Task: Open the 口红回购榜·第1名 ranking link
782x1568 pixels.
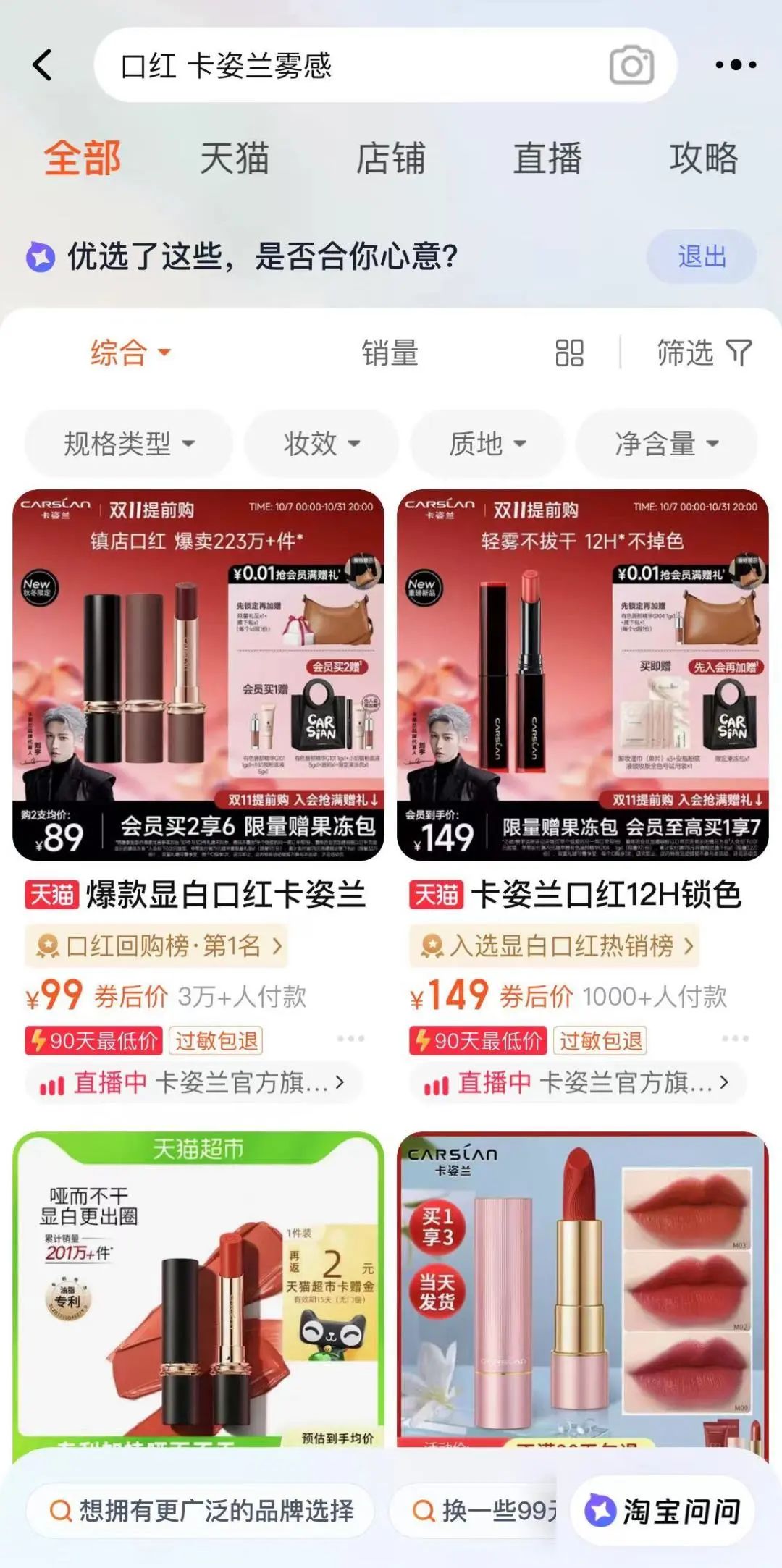Action: pyautogui.click(x=156, y=945)
